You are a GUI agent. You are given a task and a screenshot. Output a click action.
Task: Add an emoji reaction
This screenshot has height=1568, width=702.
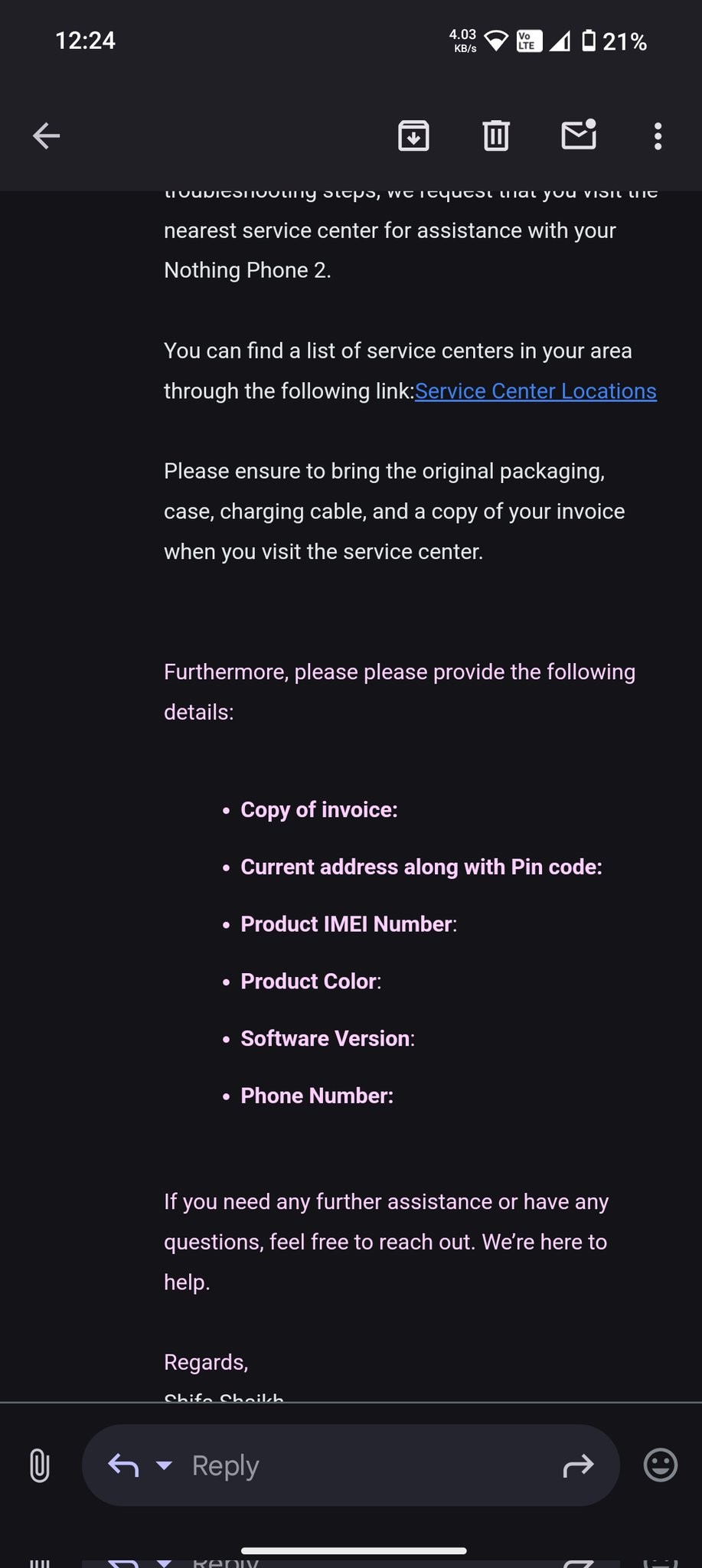pos(660,1465)
